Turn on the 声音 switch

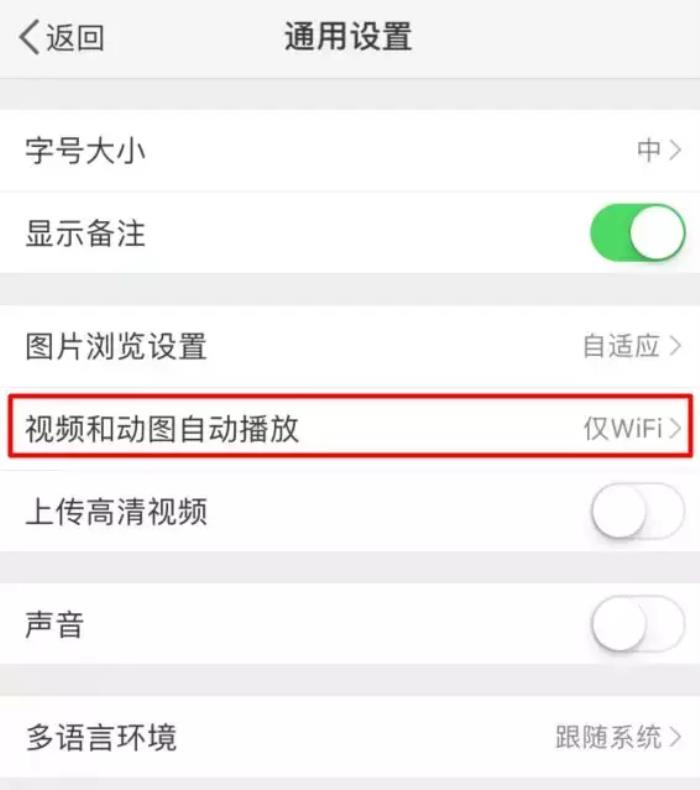tap(636, 625)
